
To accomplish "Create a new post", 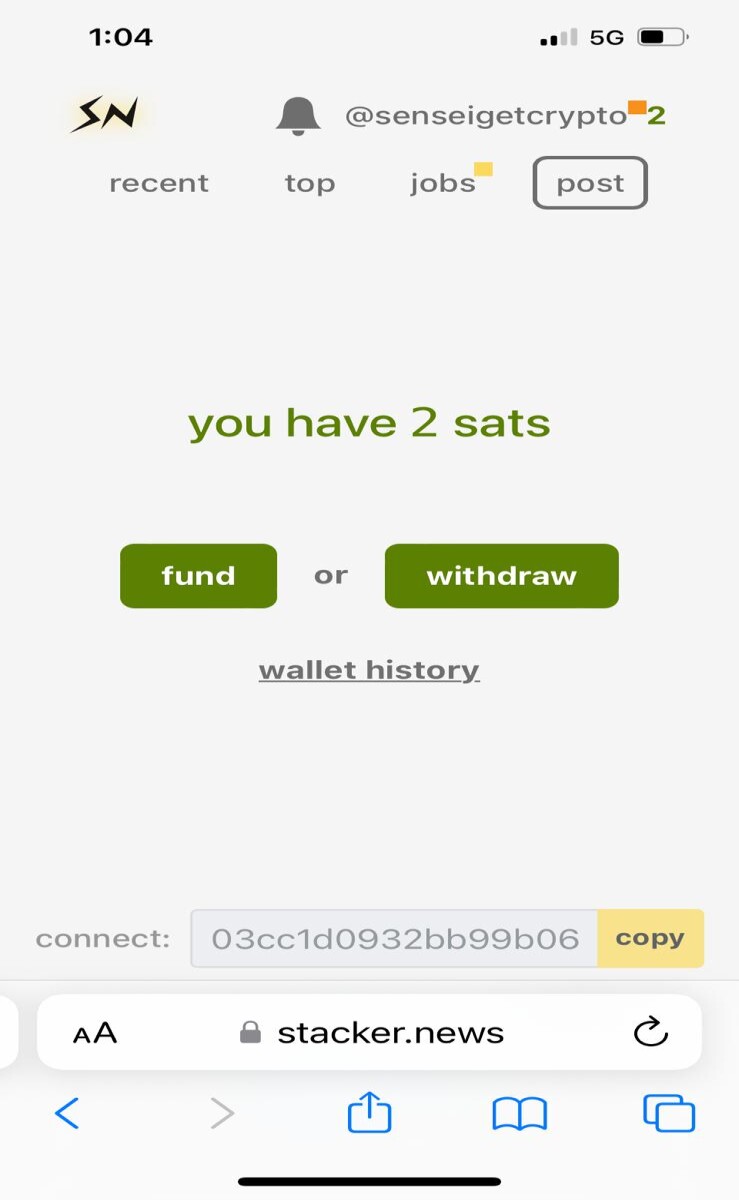I will [x=590, y=183].
